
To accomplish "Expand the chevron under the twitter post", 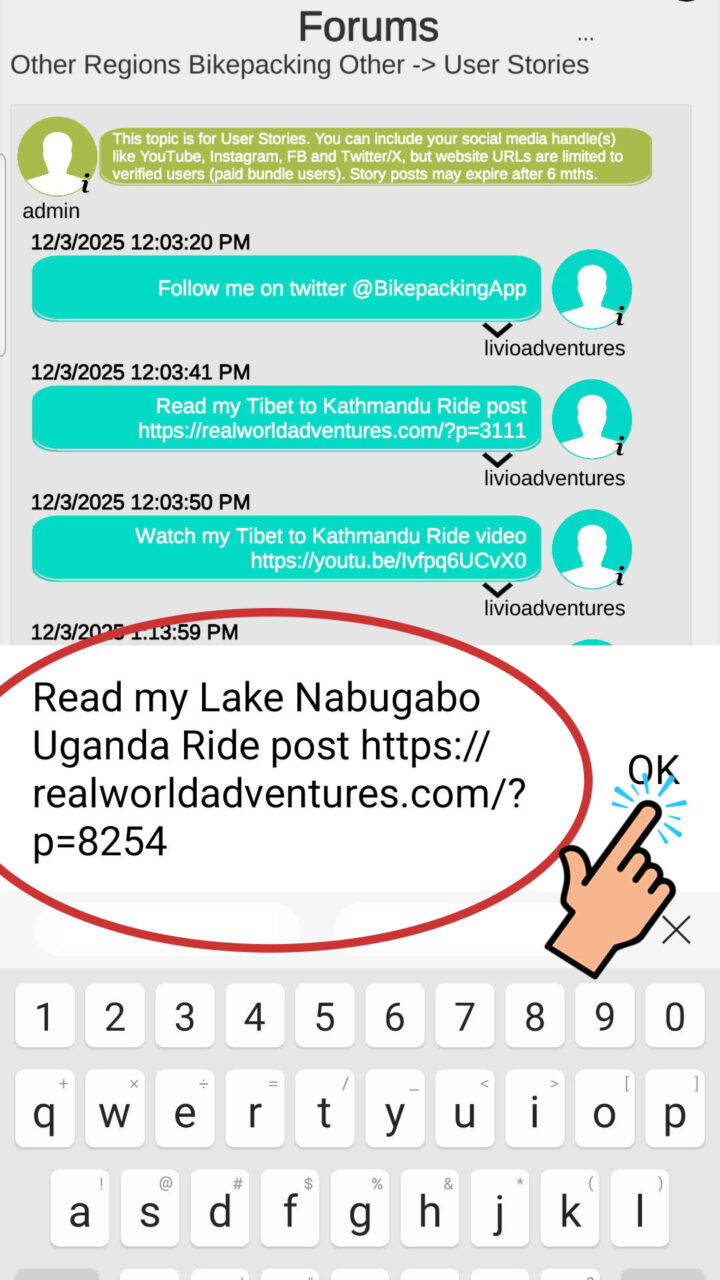I will (x=497, y=330).
